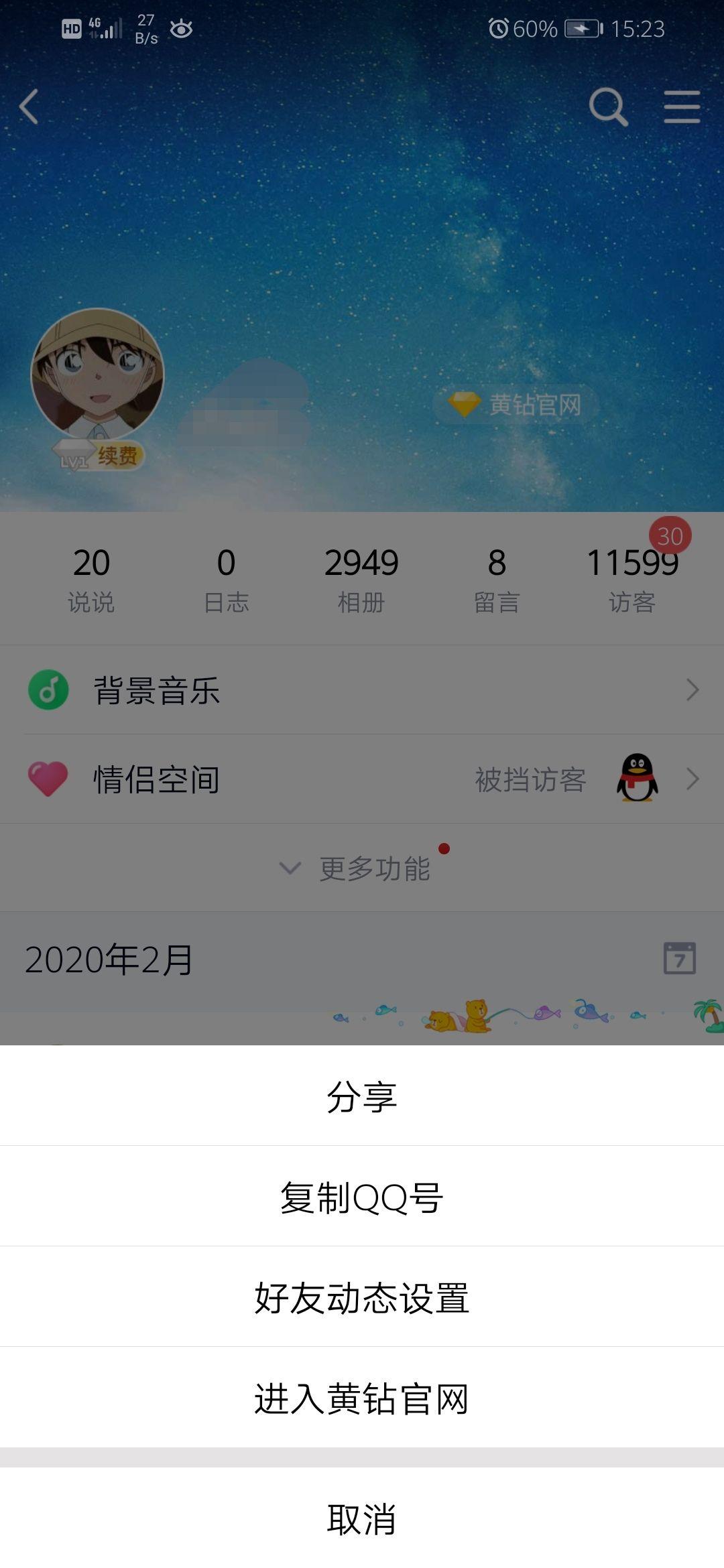724x1568 pixels.
Task: Open 好友动态设置
Action: pos(362,1298)
